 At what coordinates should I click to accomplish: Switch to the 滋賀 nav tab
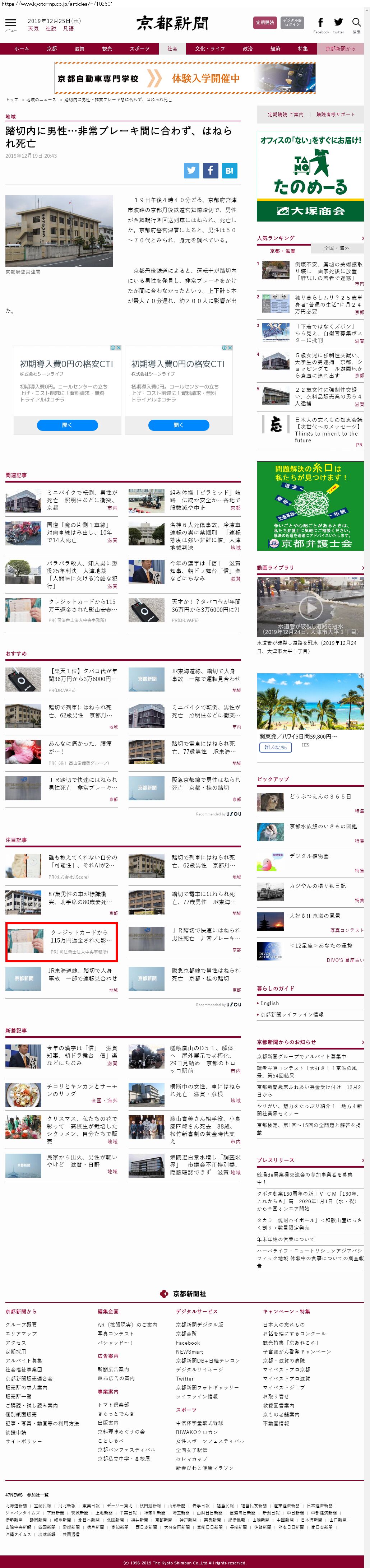tap(79, 49)
